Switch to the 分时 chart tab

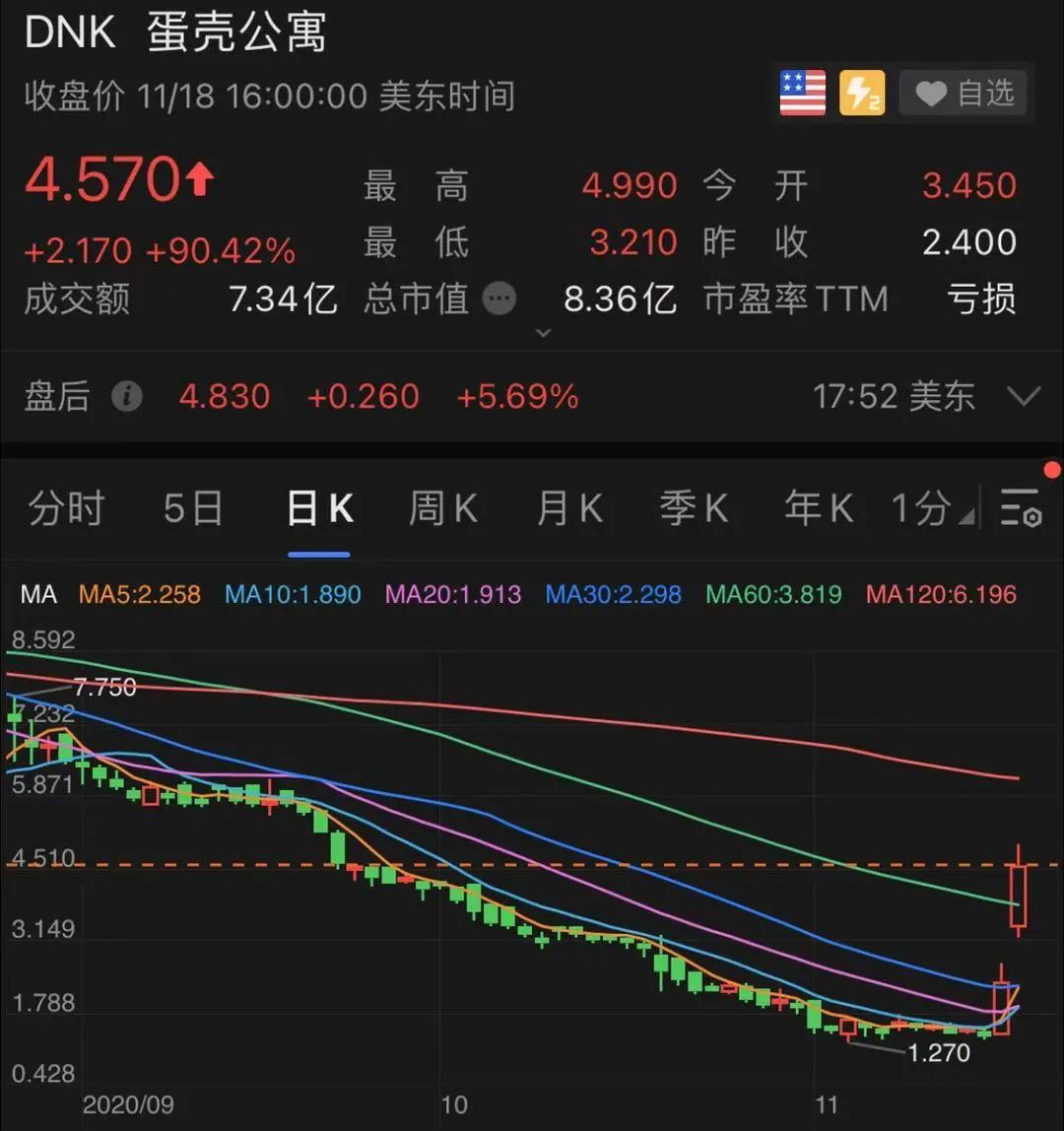pyautogui.click(x=67, y=509)
